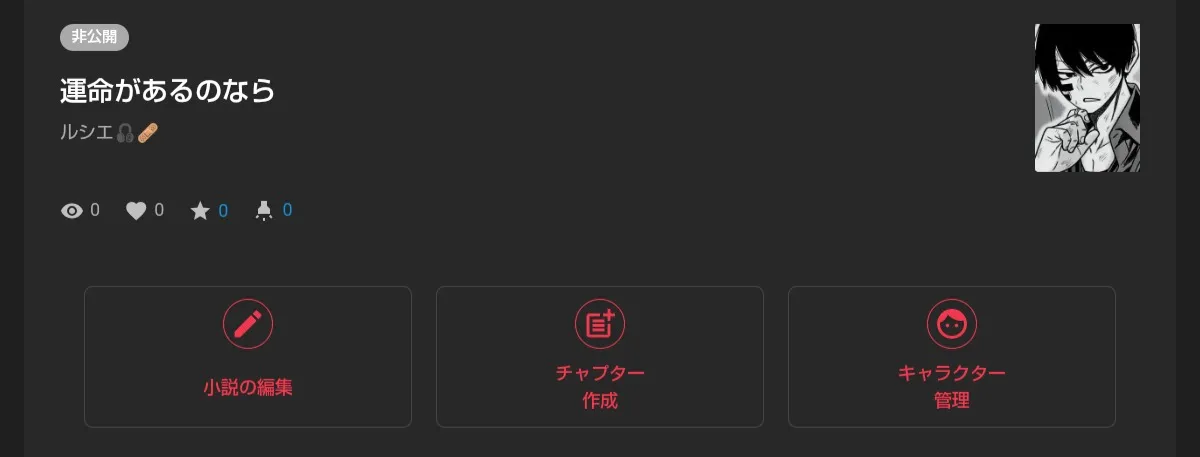The width and height of the screenshot is (1200, 457).
Task: Open the star count link
Action: 223,210
